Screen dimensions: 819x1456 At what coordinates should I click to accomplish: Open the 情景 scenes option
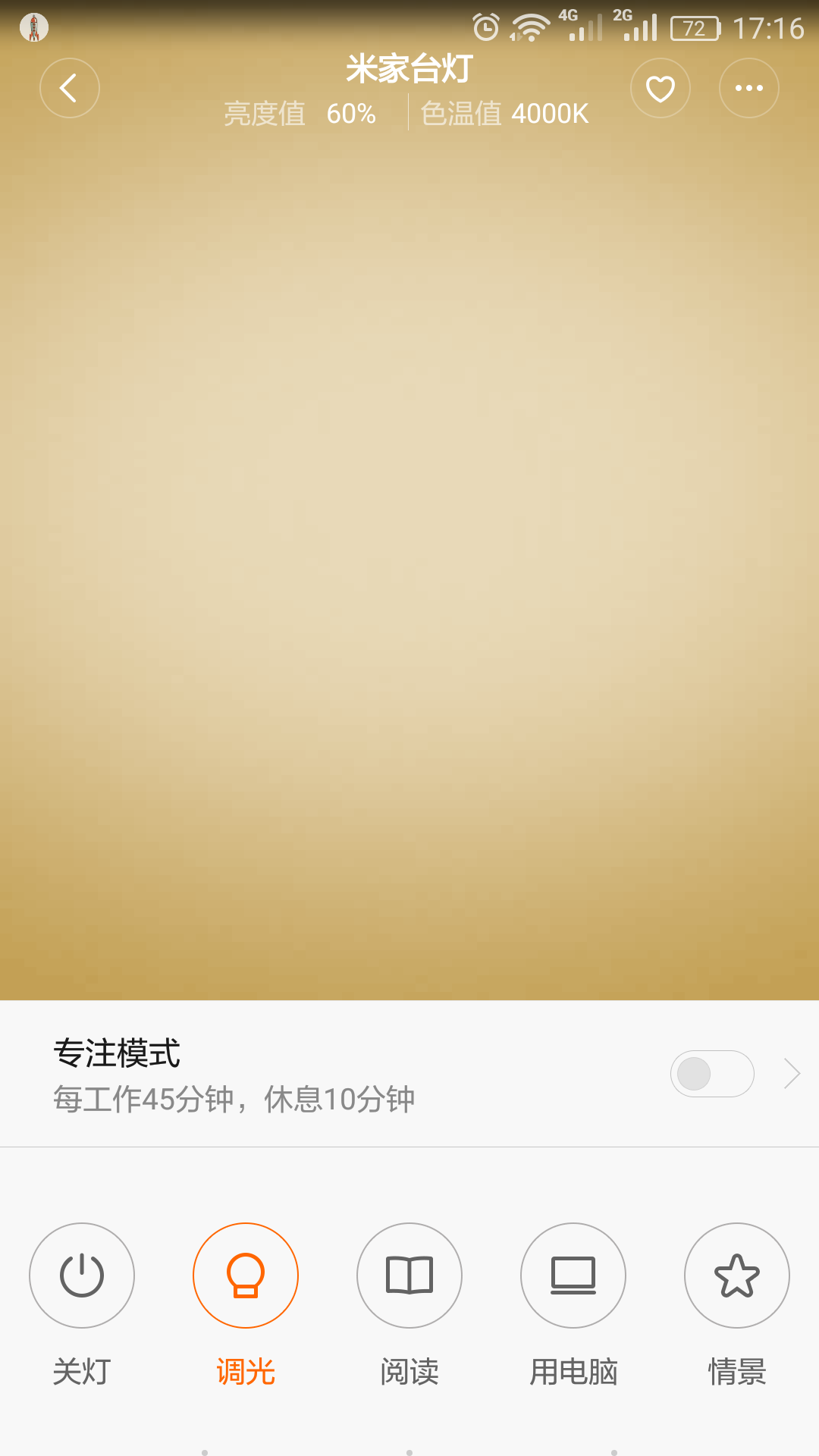pos(737,1276)
